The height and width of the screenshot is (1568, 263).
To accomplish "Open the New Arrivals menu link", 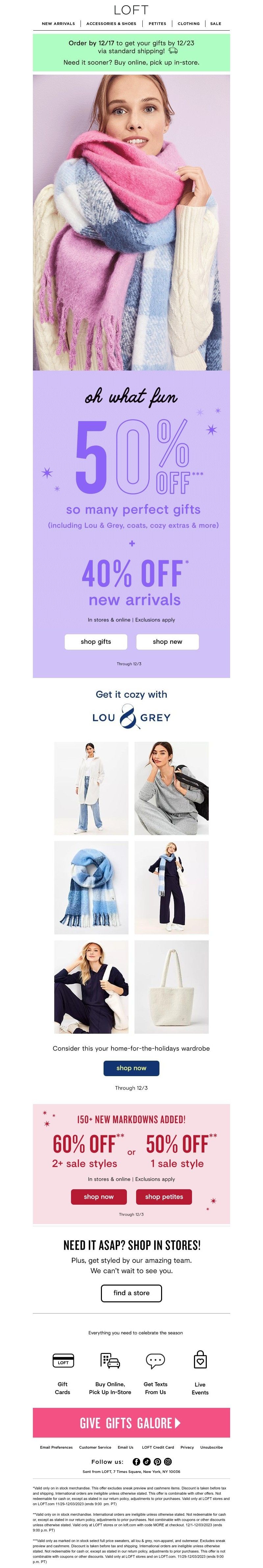I will pos(58,24).
